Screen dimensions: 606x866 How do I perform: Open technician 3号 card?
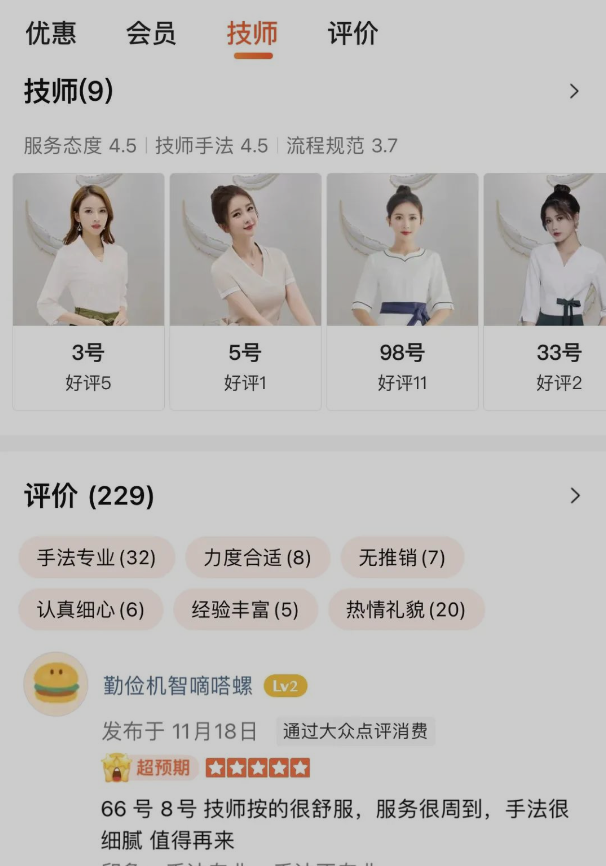tap(88, 290)
